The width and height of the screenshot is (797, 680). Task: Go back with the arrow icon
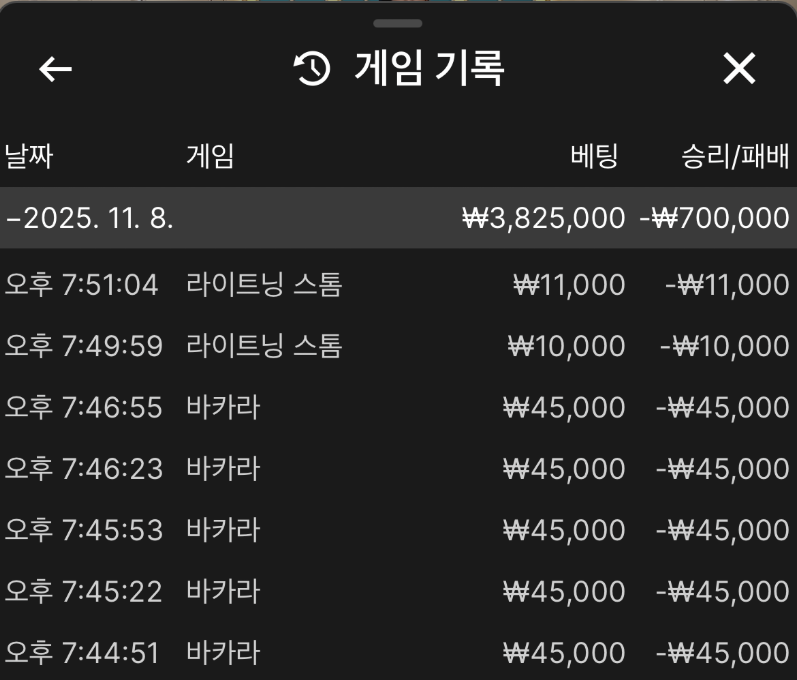[x=55, y=69]
